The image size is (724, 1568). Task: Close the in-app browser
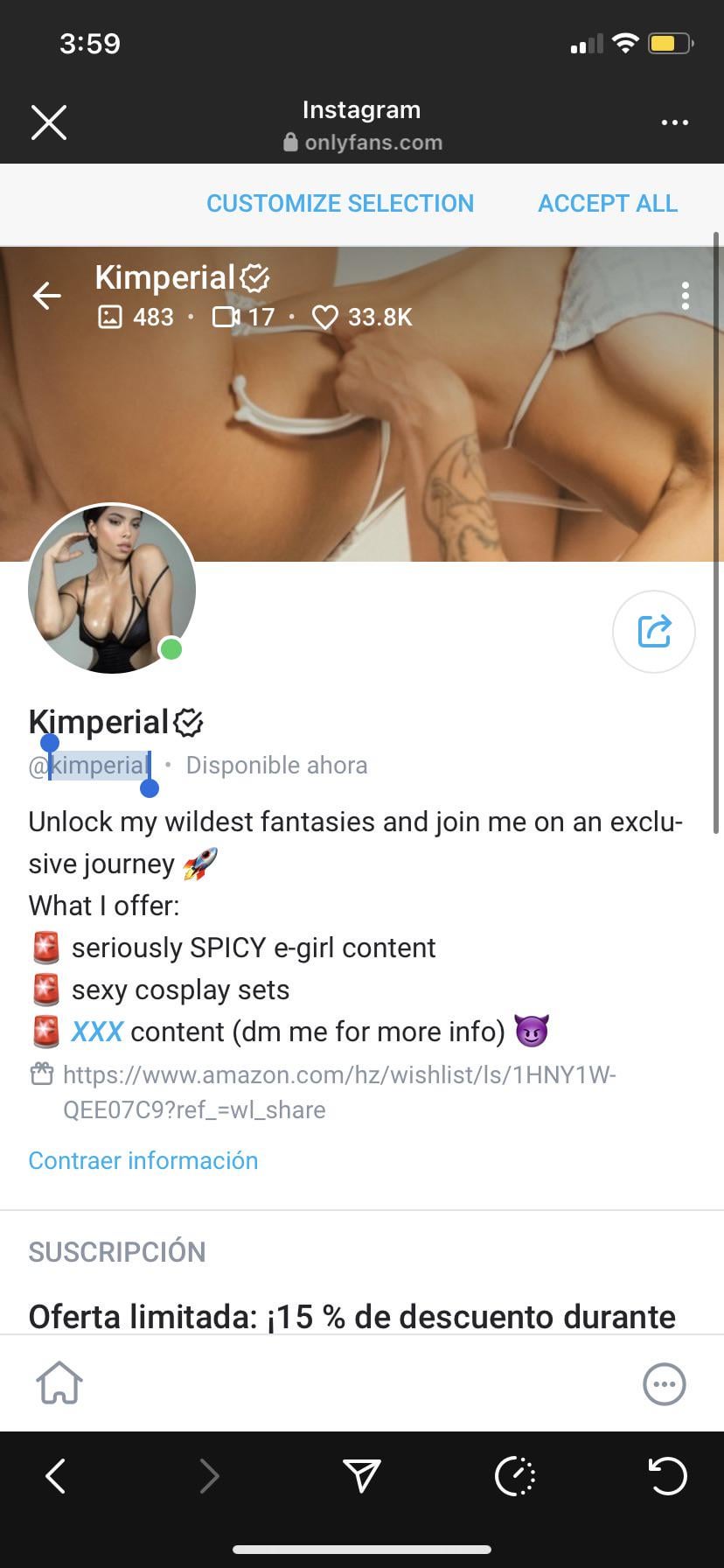click(49, 122)
